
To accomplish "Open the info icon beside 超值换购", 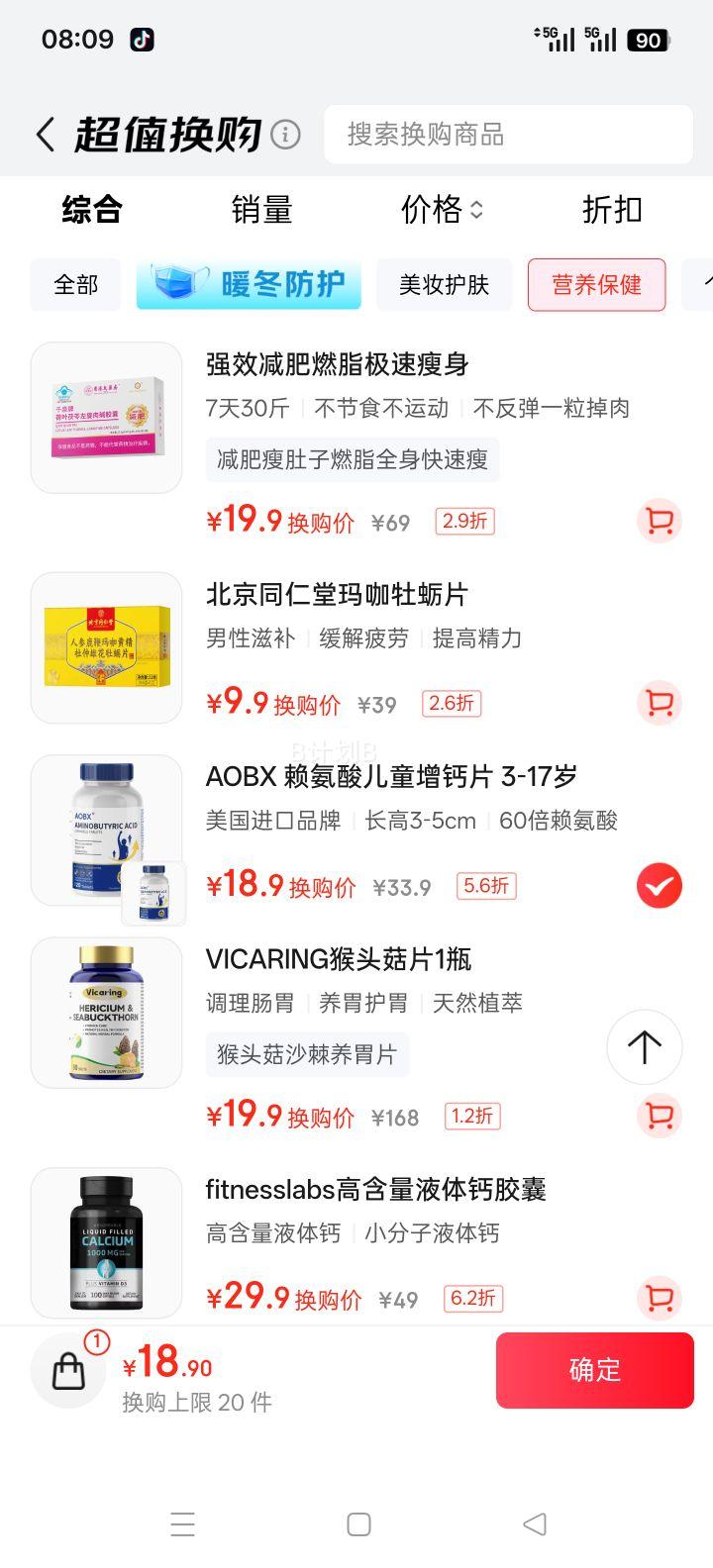I will [285, 134].
